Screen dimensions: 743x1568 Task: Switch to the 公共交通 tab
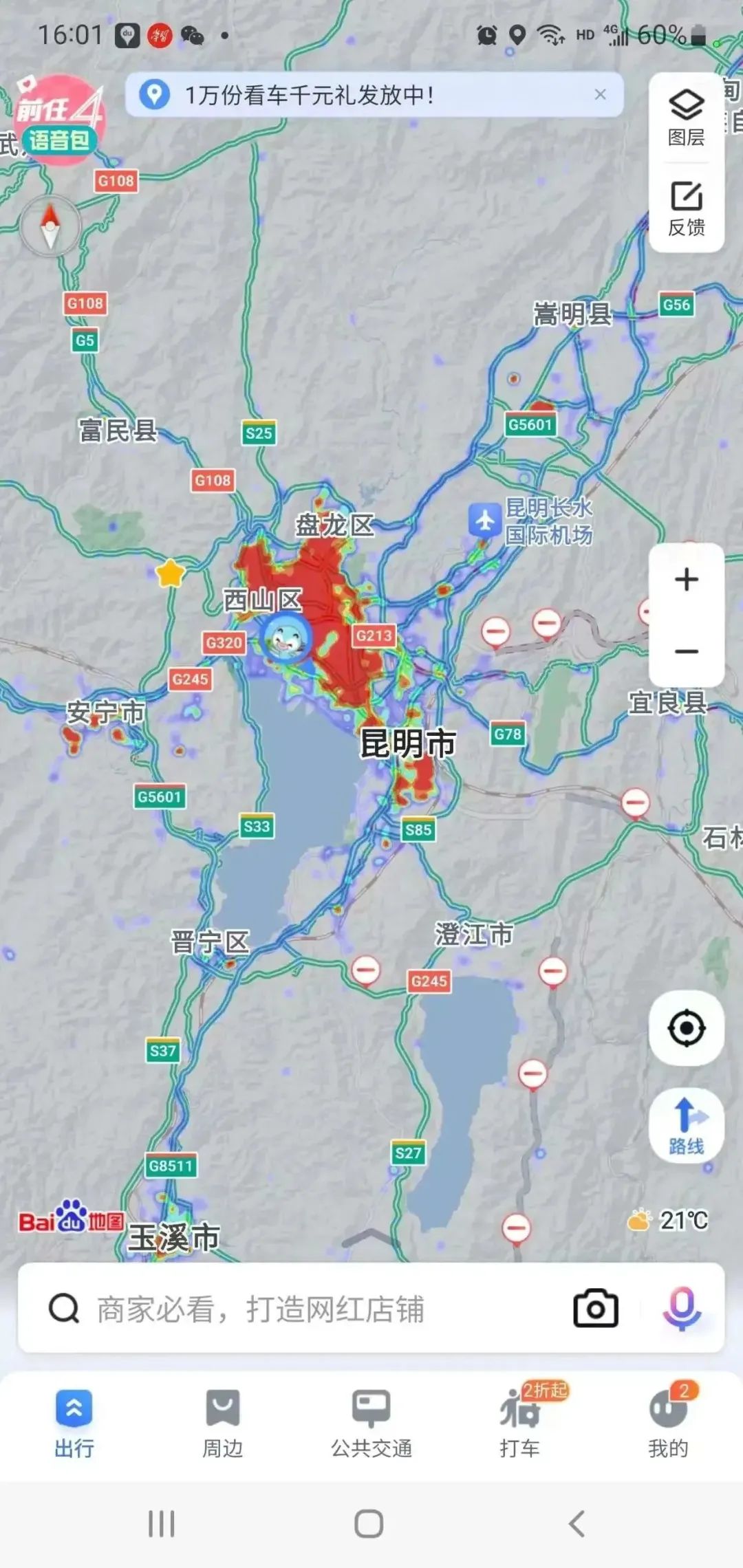click(x=371, y=1424)
